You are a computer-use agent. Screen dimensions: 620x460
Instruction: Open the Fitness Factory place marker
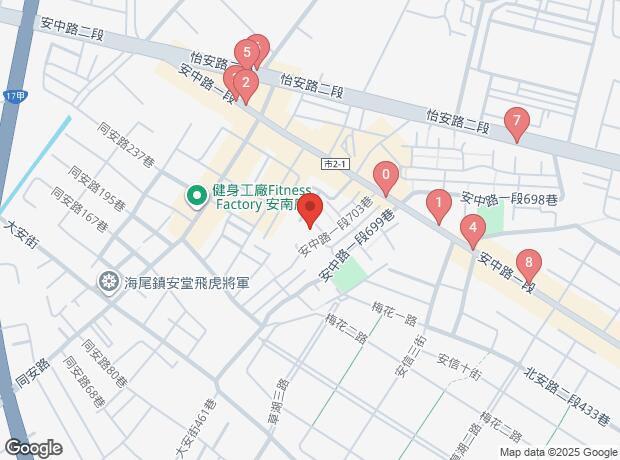(197, 196)
